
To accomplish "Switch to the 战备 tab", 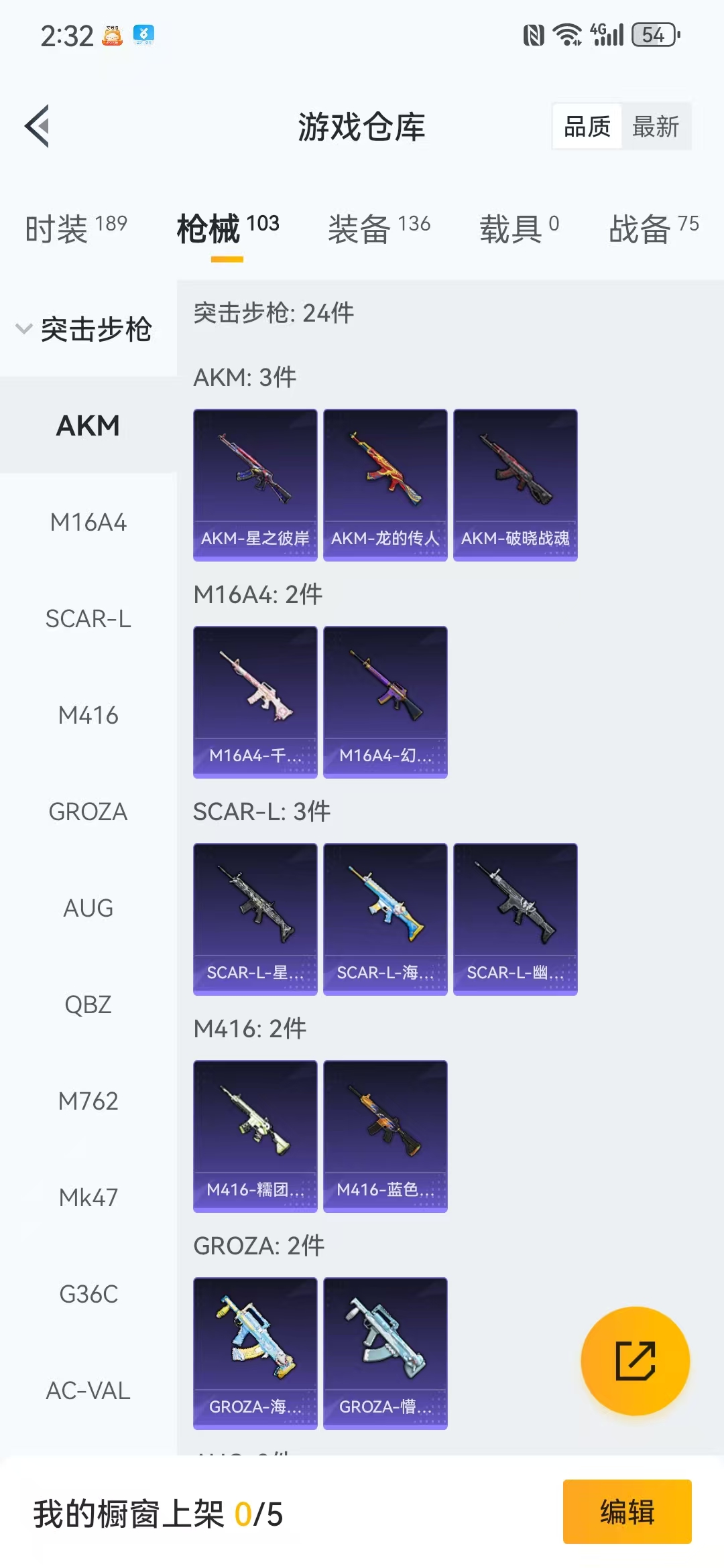I will point(653,229).
